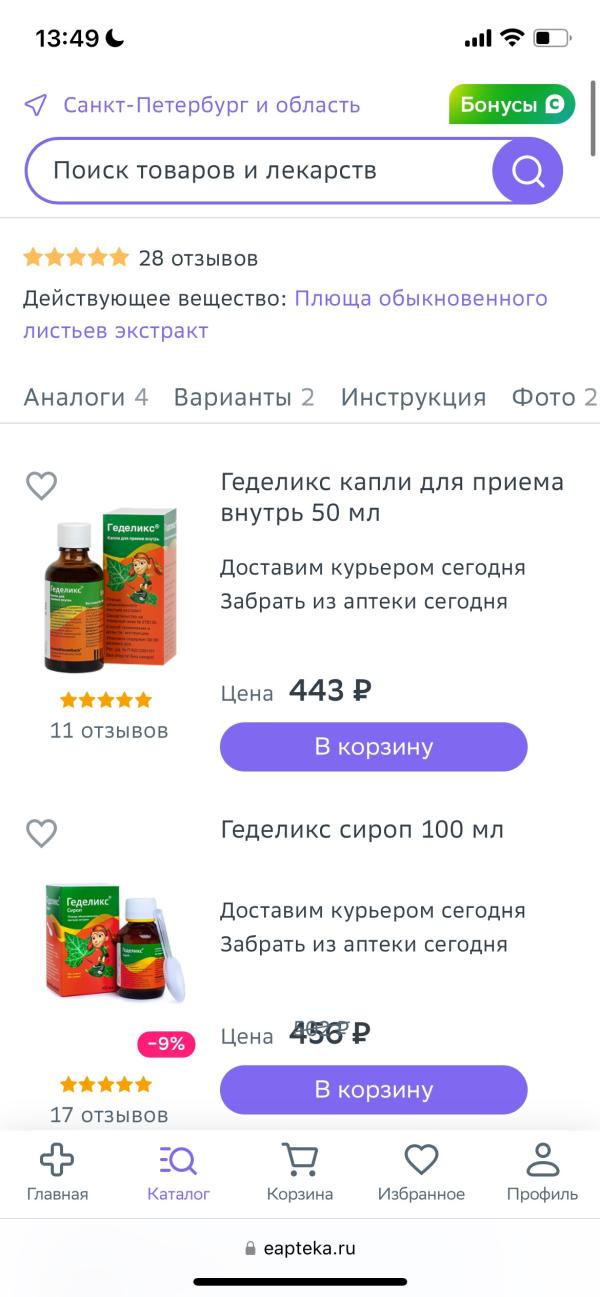Favorite Геделикс сироп 100 мл with heart
This screenshot has height=1297, width=600.
click(41, 833)
